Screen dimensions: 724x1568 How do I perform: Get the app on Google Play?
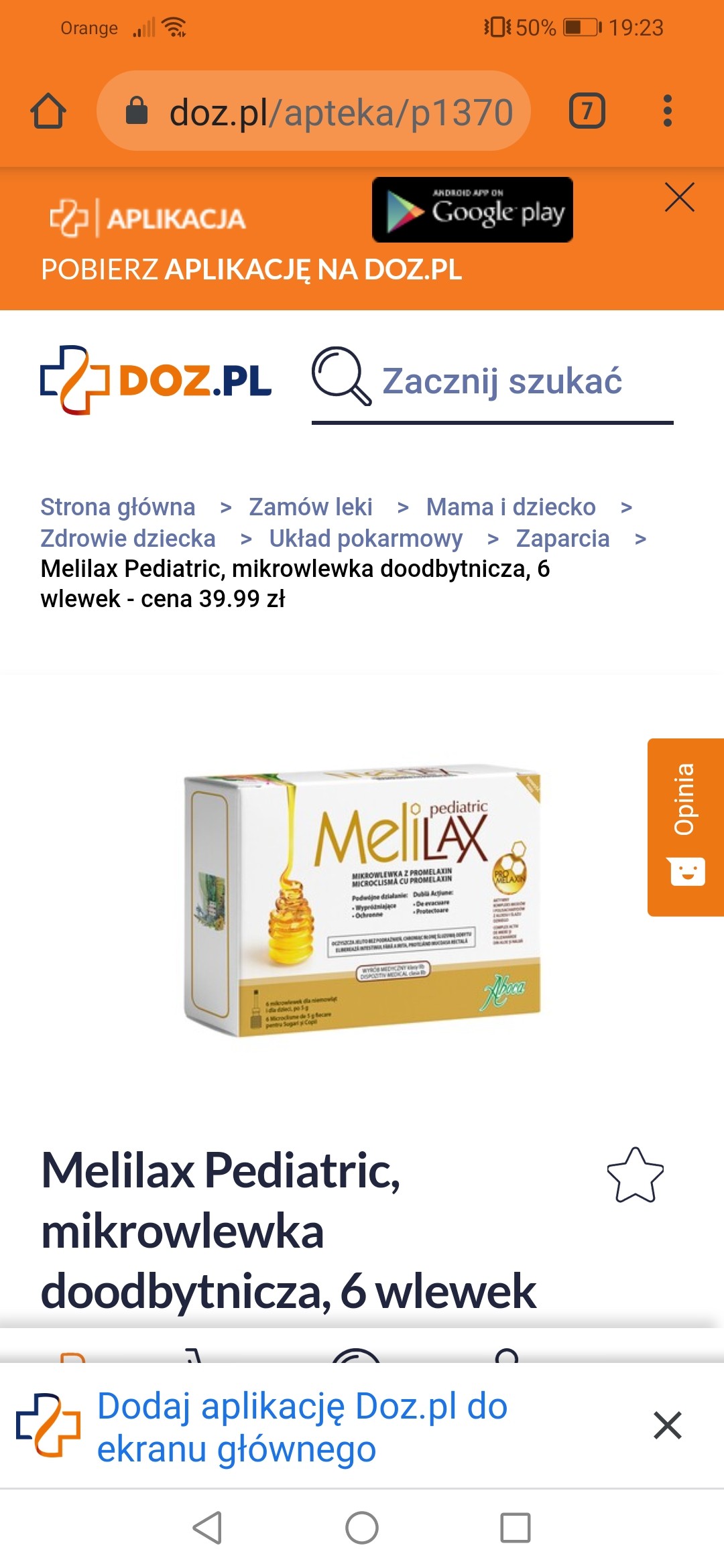pos(472,210)
